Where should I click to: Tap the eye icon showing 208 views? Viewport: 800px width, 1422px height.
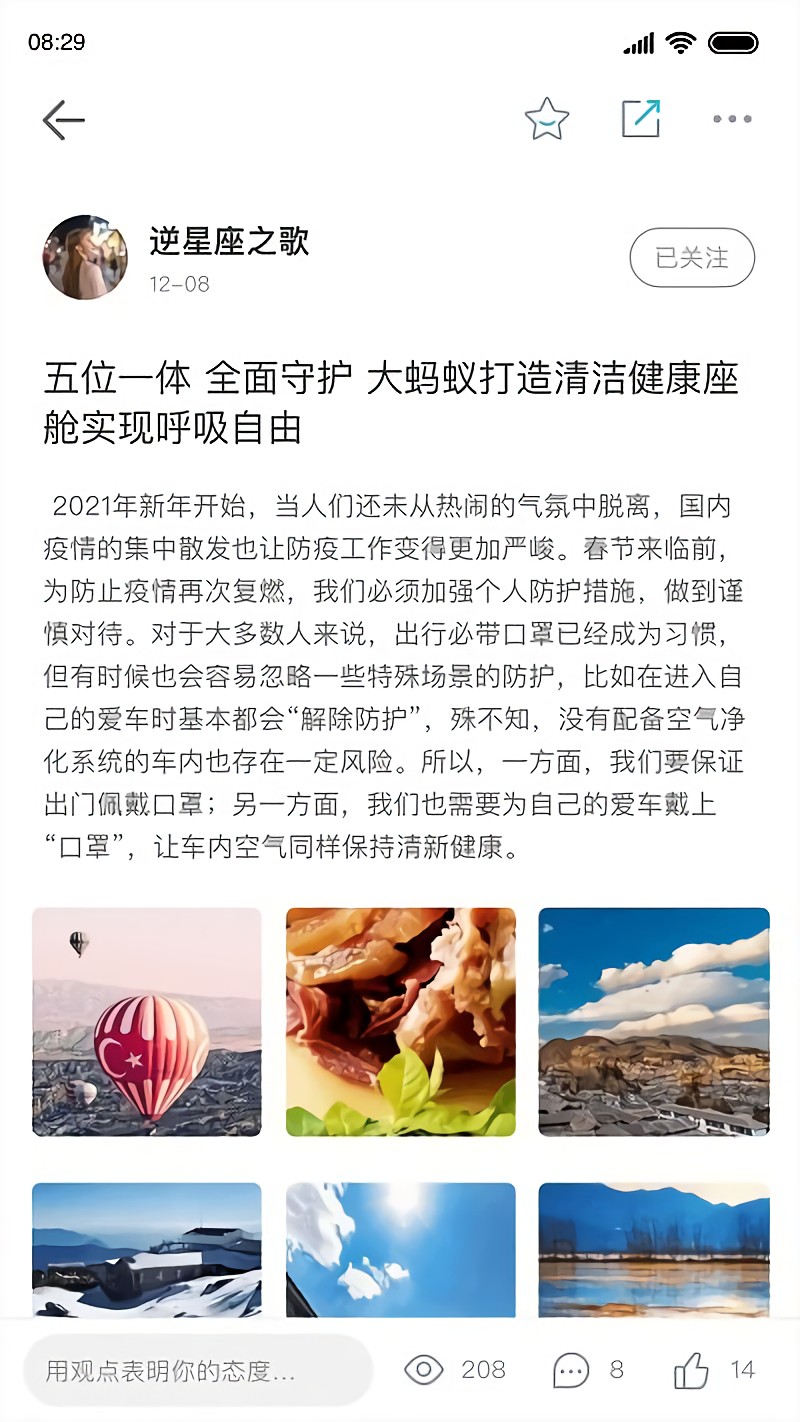424,1369
